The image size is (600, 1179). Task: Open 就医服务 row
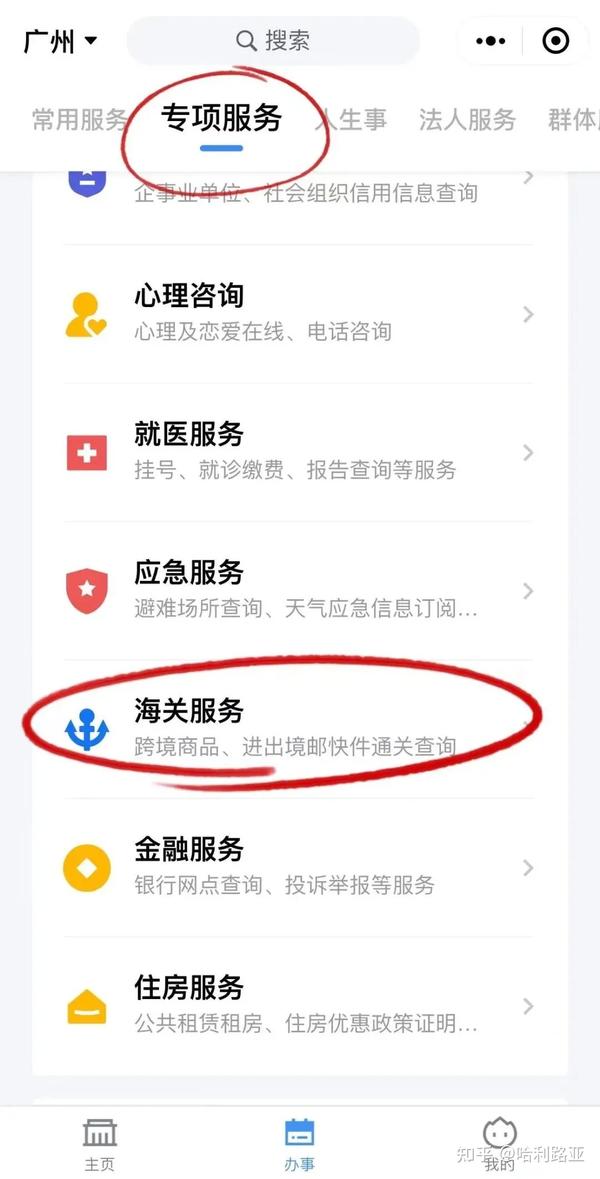click(x=299, y=452)
